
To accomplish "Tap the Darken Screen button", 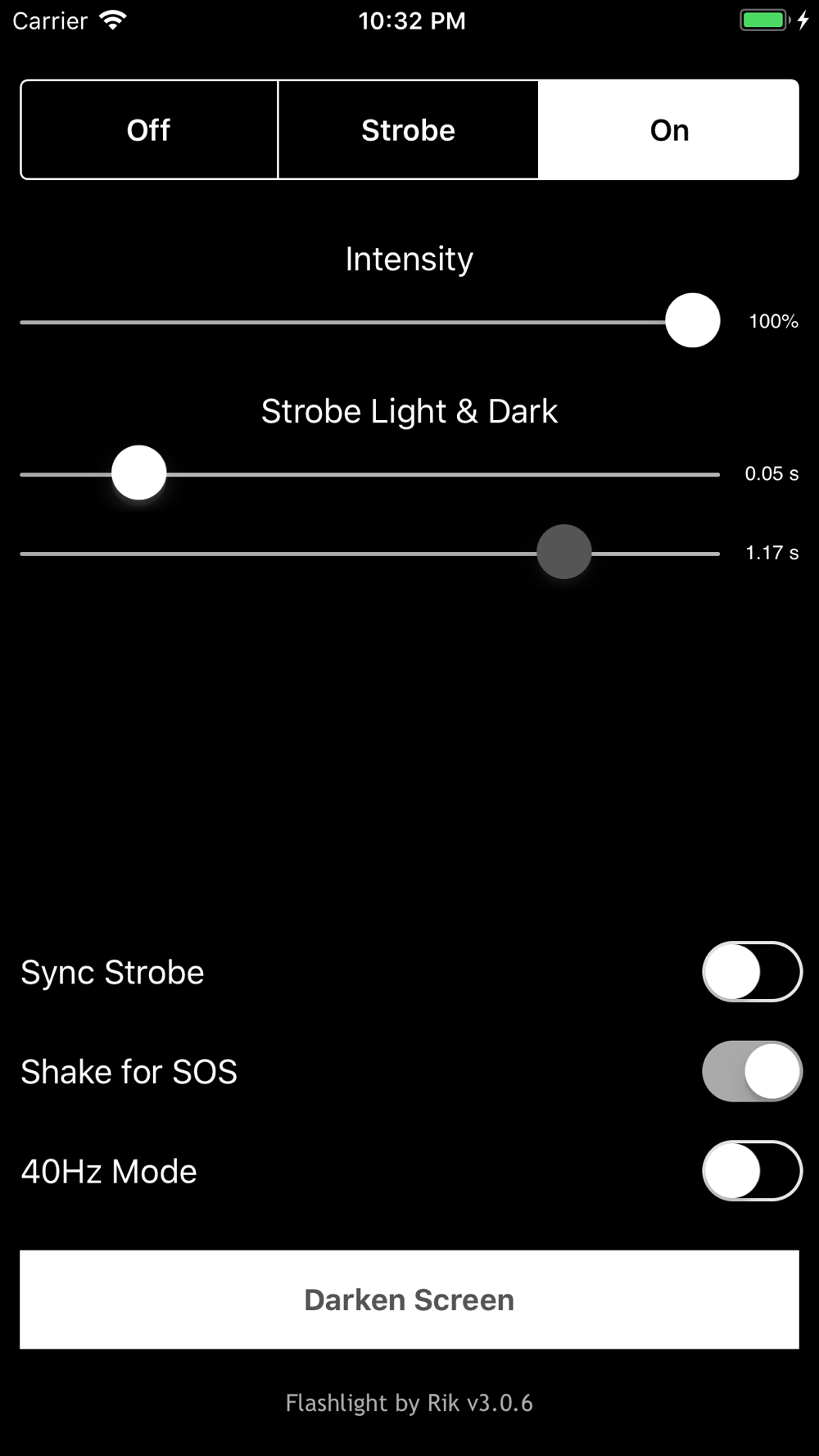I will pos(409,1300).
